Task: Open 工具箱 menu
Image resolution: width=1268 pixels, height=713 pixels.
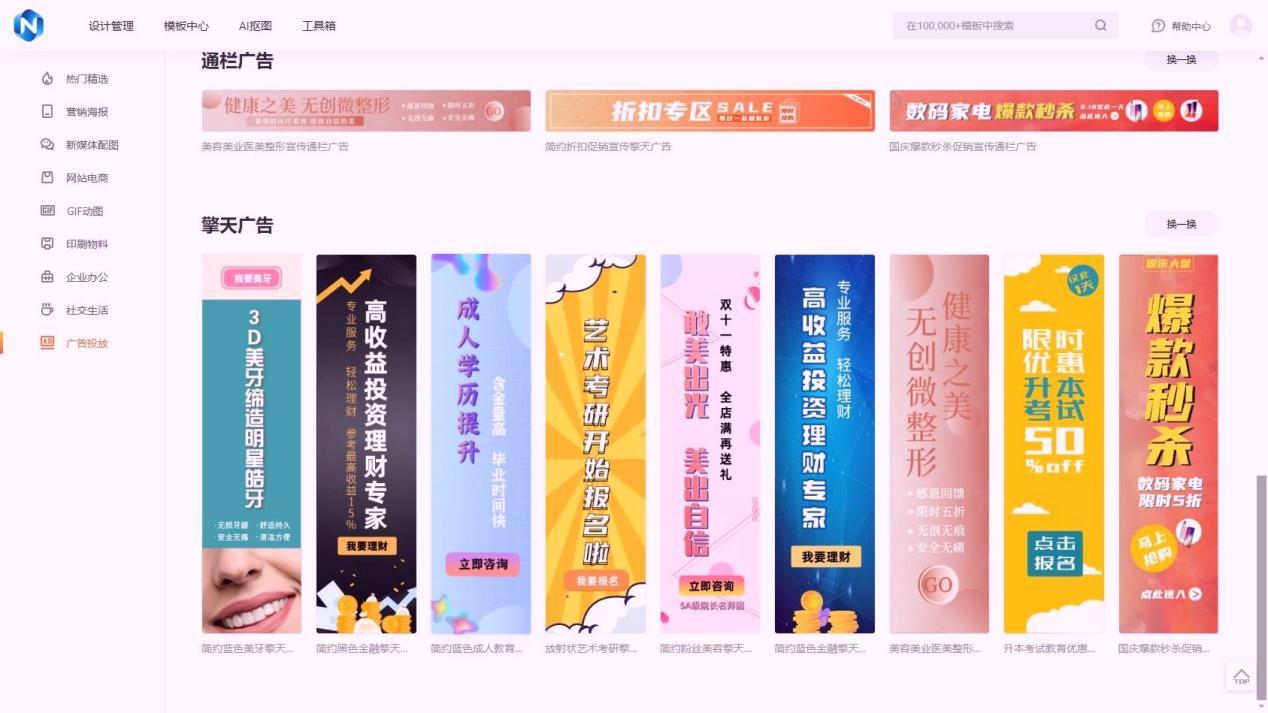Action: coord(319,26)
